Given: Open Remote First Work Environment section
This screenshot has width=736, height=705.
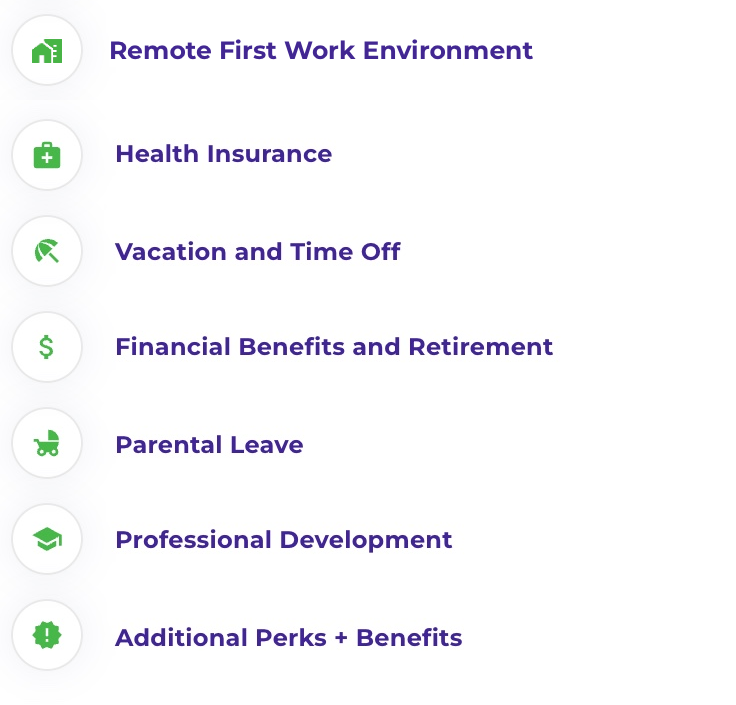Looking at the screenshot, I should [320, 51].
